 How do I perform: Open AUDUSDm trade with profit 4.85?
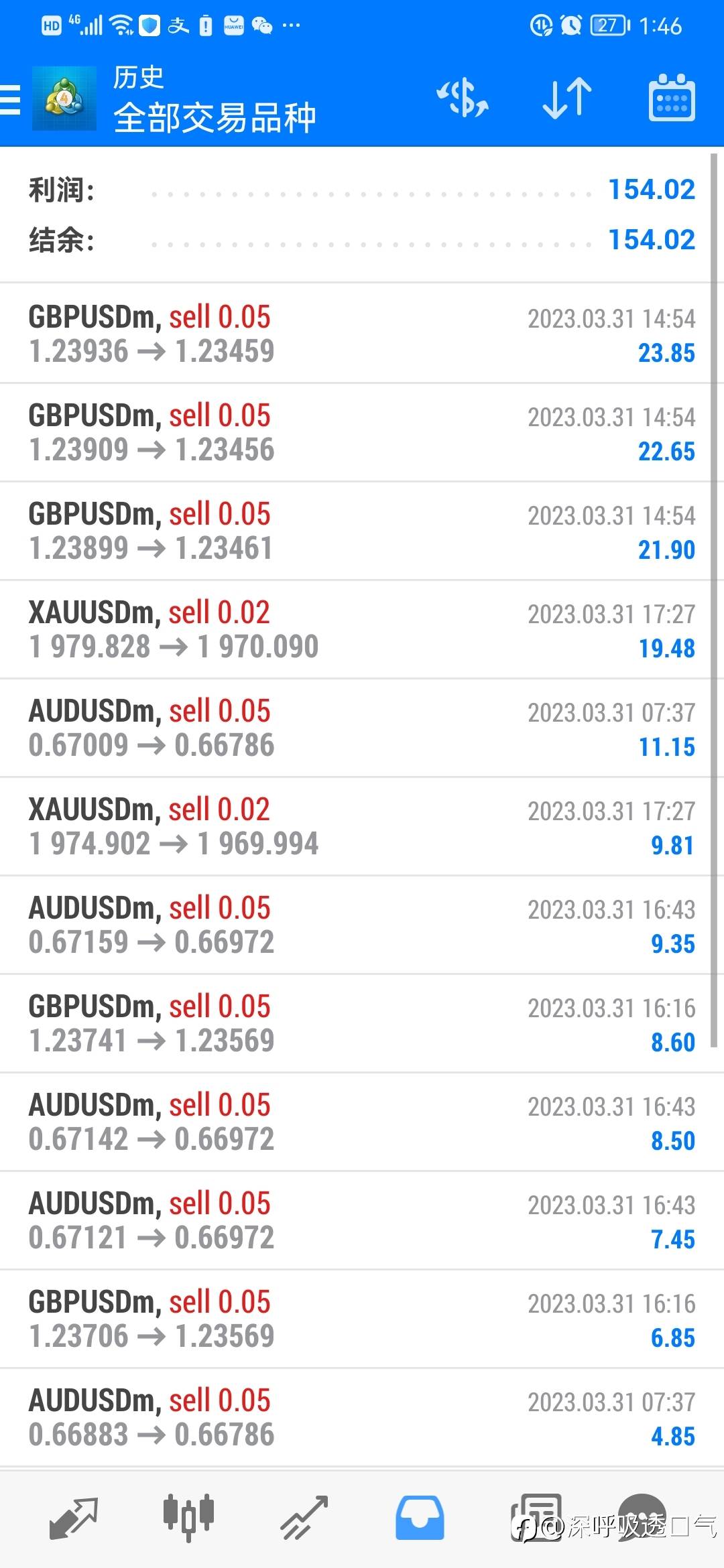362,1417
